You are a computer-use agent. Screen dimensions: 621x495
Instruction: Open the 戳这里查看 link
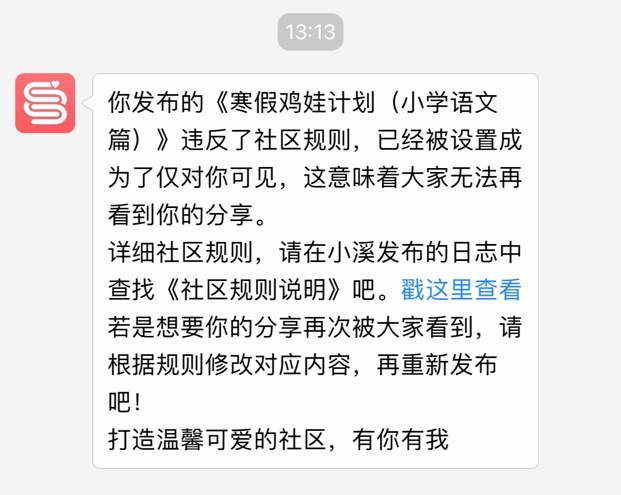tap(460, 291)
